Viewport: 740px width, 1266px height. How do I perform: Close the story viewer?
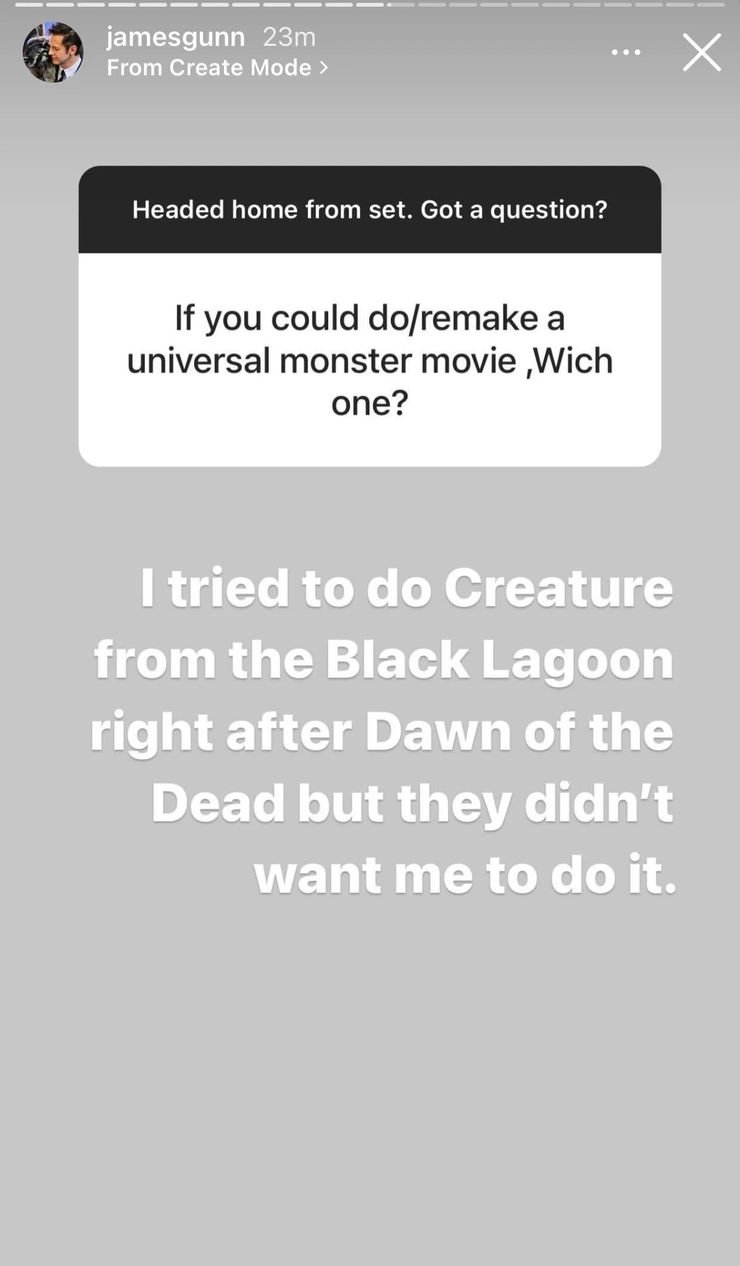click(701, 52)
